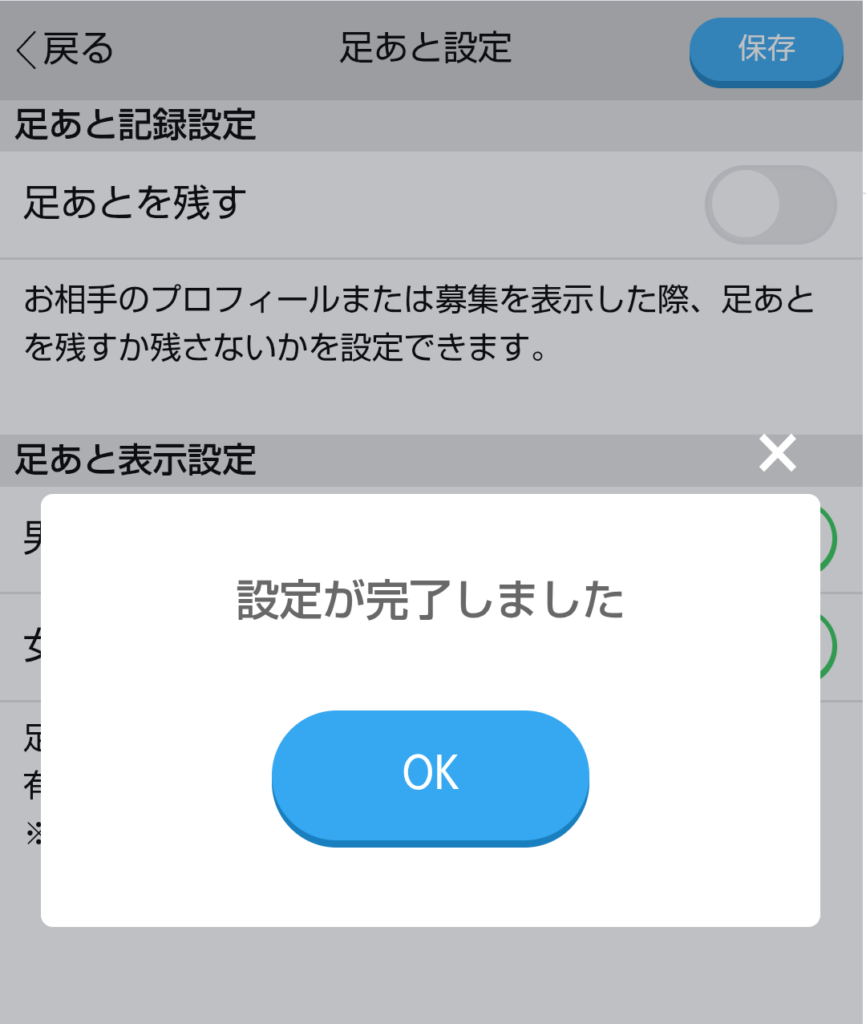Dismiss the popup using the white X mark
This screenshot has width=866, height=1024.
(776, 453)
